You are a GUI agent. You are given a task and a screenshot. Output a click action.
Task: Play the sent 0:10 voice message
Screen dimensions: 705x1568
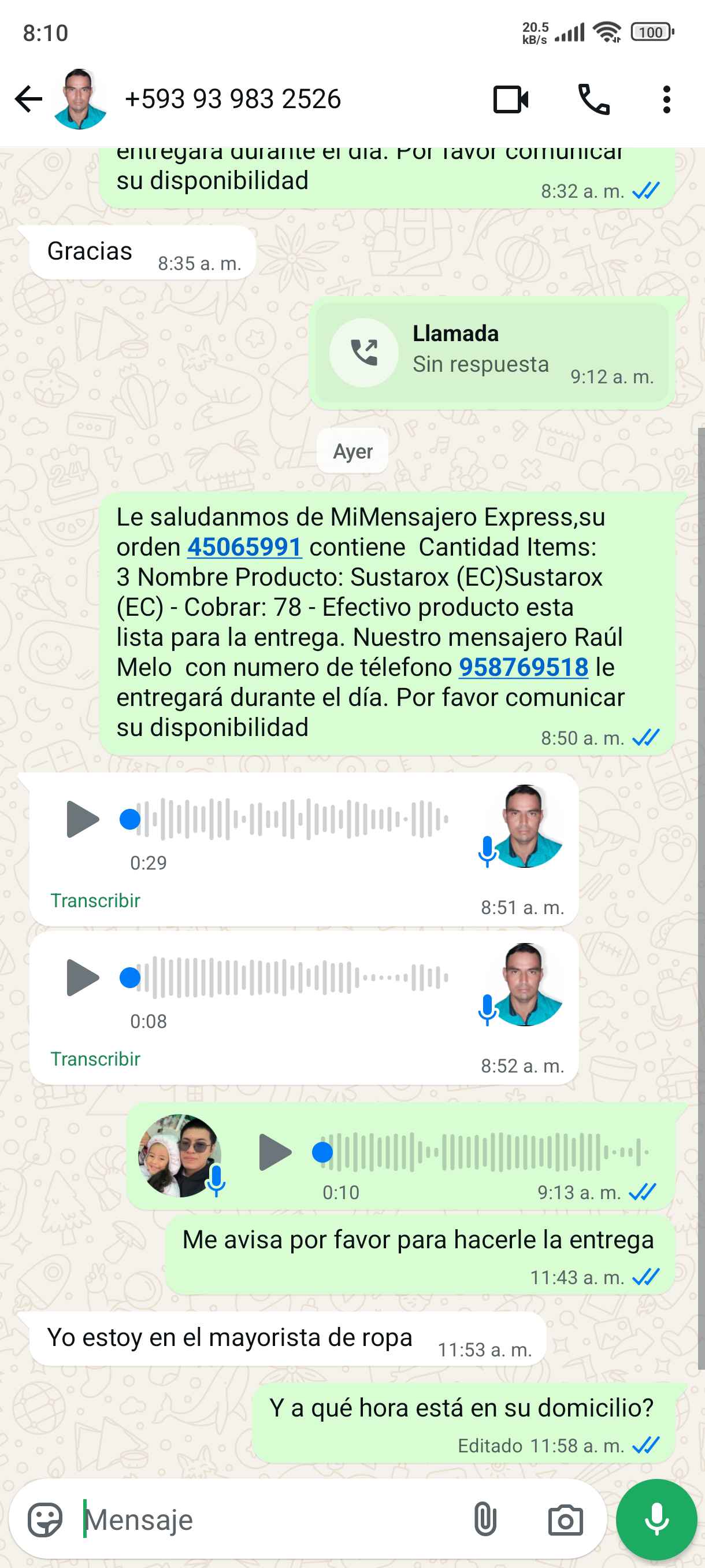click(x=274, y=1152)
